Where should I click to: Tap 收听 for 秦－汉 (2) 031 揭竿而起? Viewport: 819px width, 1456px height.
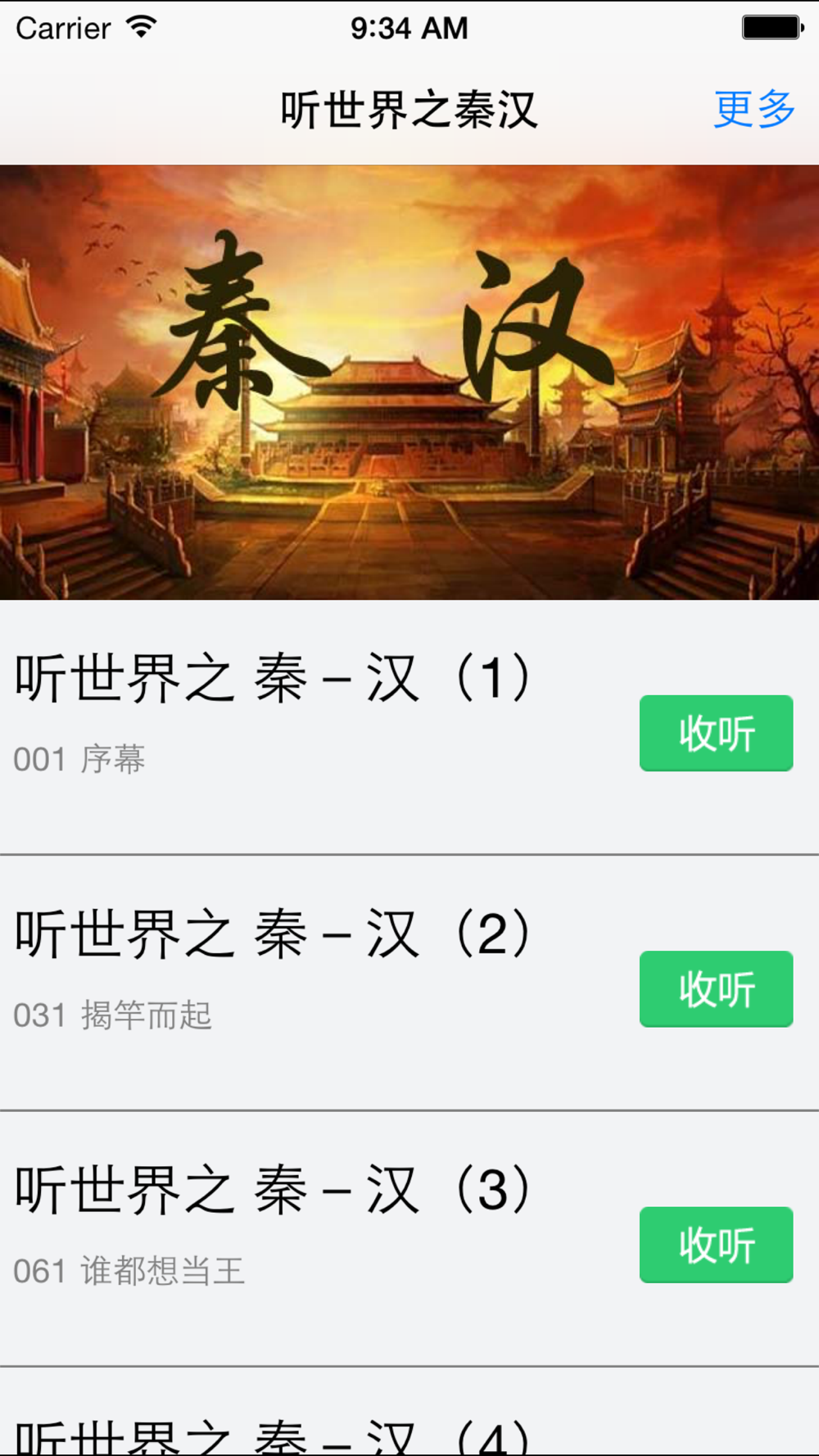716,988
